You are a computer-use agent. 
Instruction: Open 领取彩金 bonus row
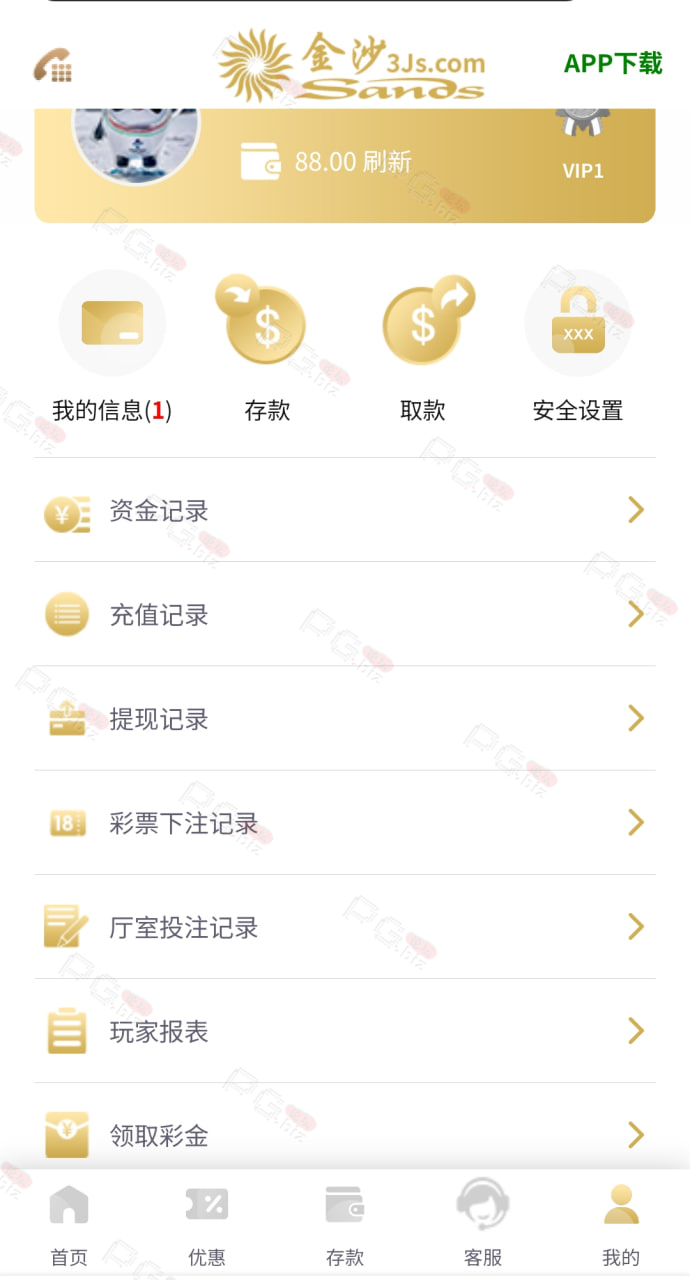tap(345, 1135)
